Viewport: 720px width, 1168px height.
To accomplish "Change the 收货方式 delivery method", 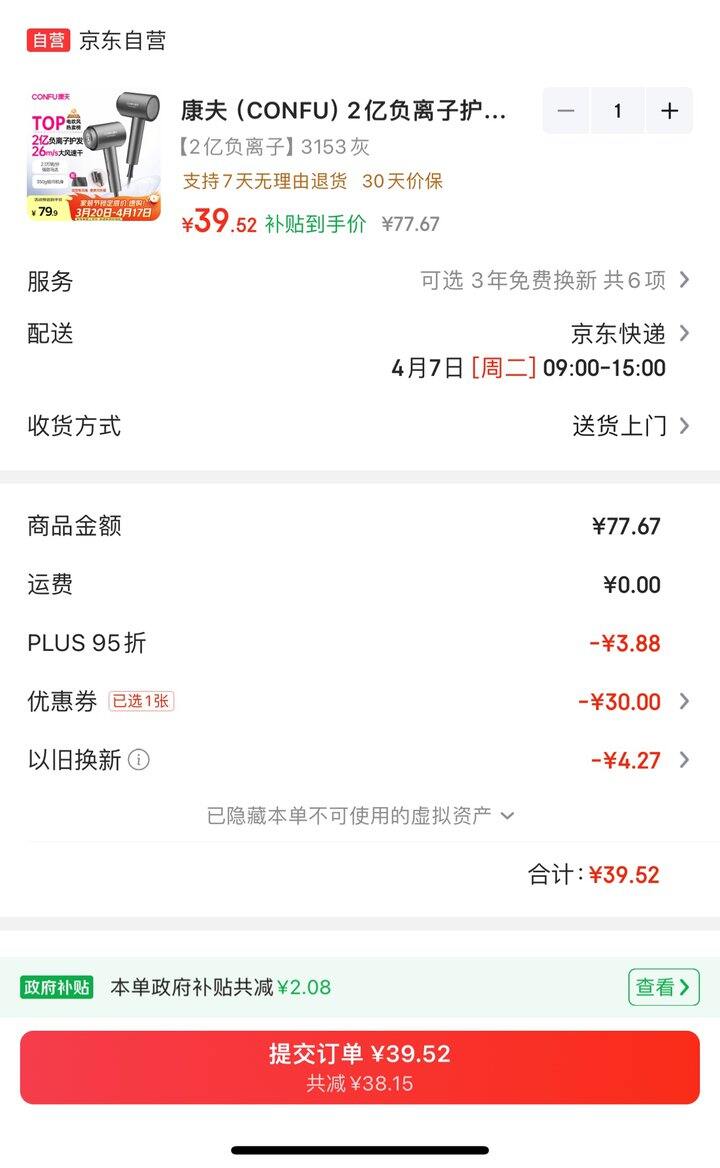I will [x=630, y=426].
